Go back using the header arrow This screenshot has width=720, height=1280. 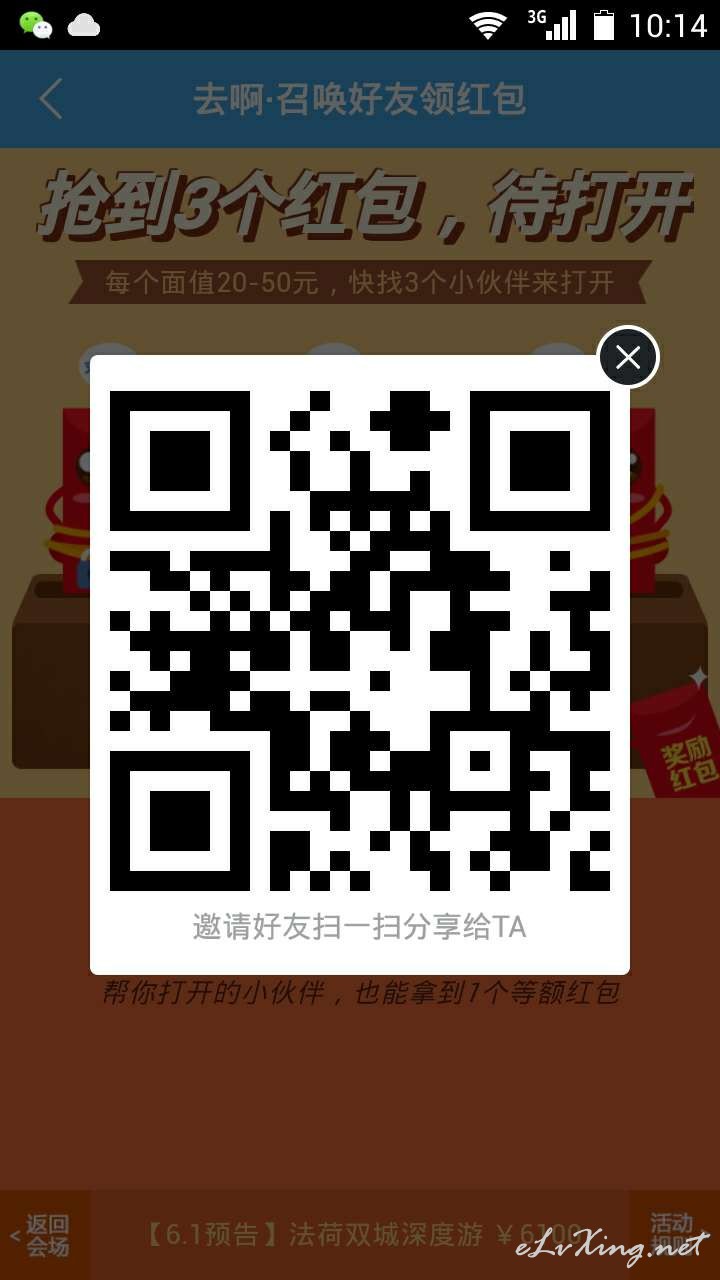pyautogui.click(x=50, y=99)
